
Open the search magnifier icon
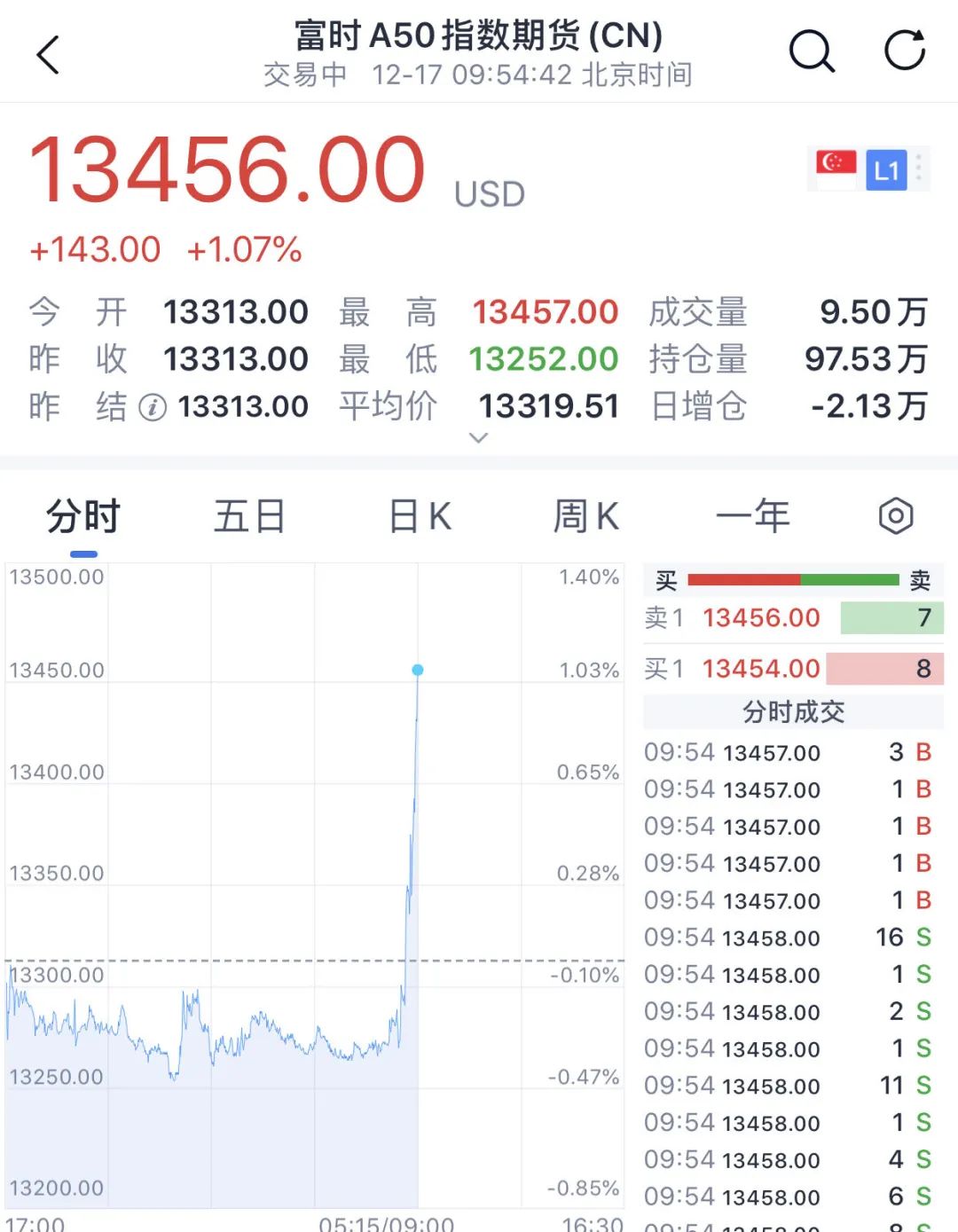pyautogui.click(x=812, y=51)
